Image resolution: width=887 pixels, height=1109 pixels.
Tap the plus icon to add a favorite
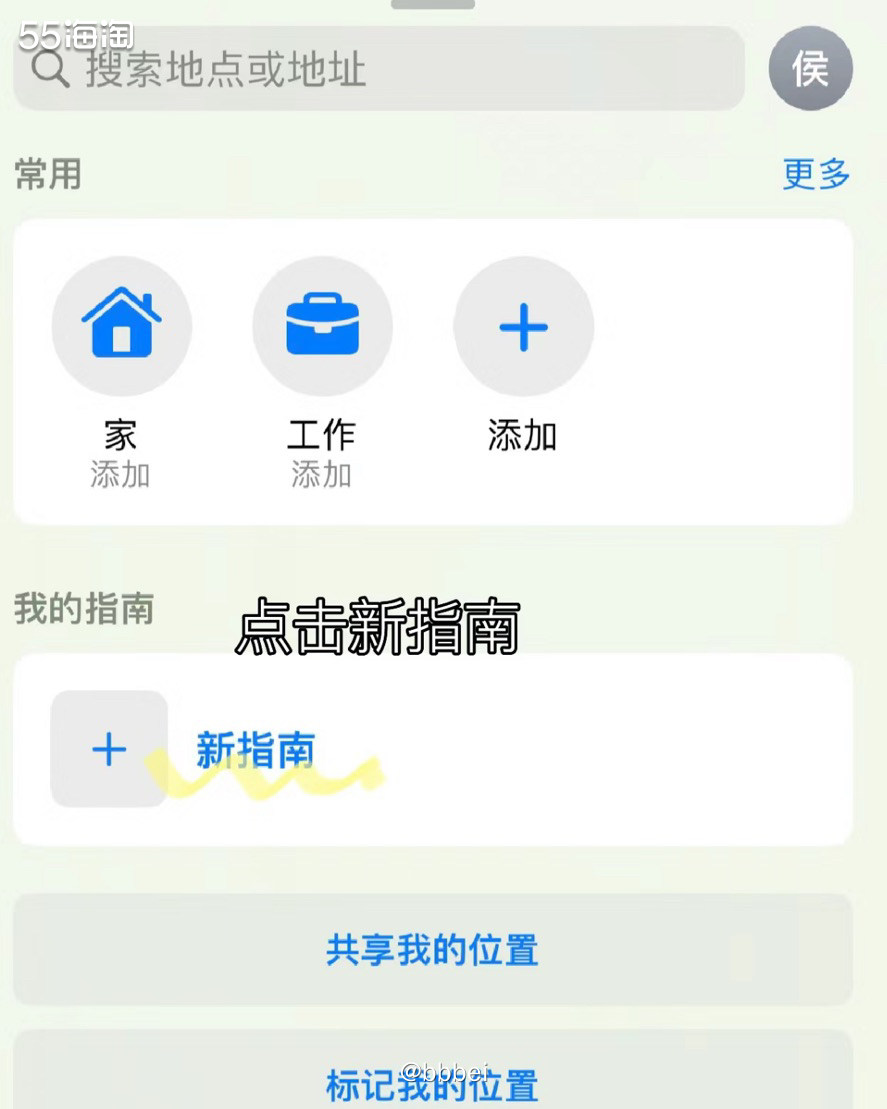(x=523, y=326)
